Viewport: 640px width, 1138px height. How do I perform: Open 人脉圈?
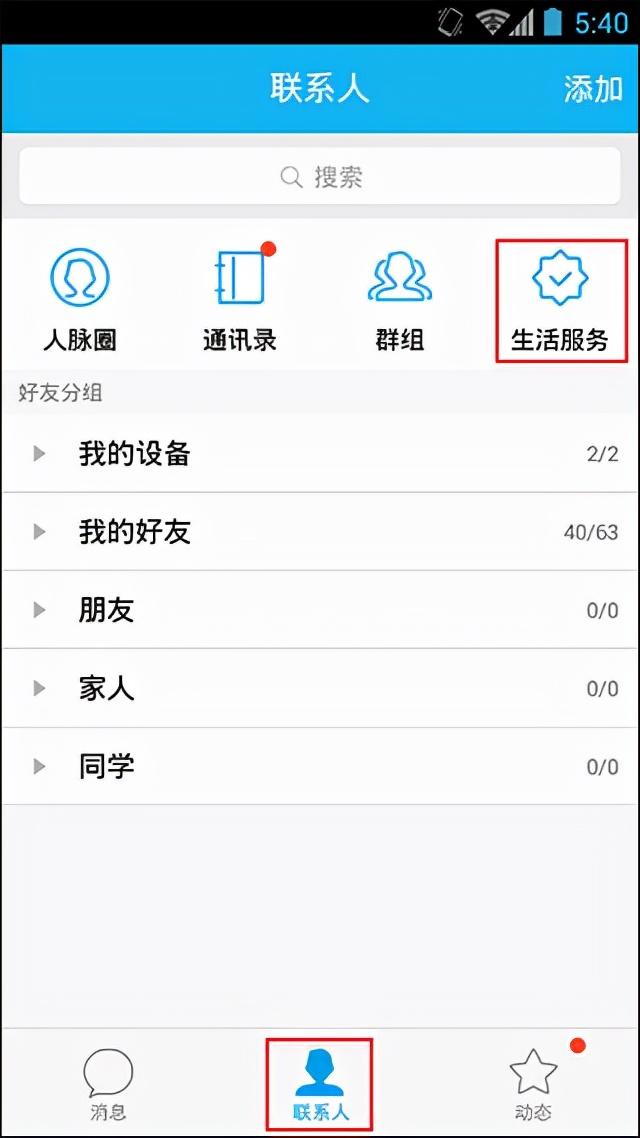coord(80,300)
